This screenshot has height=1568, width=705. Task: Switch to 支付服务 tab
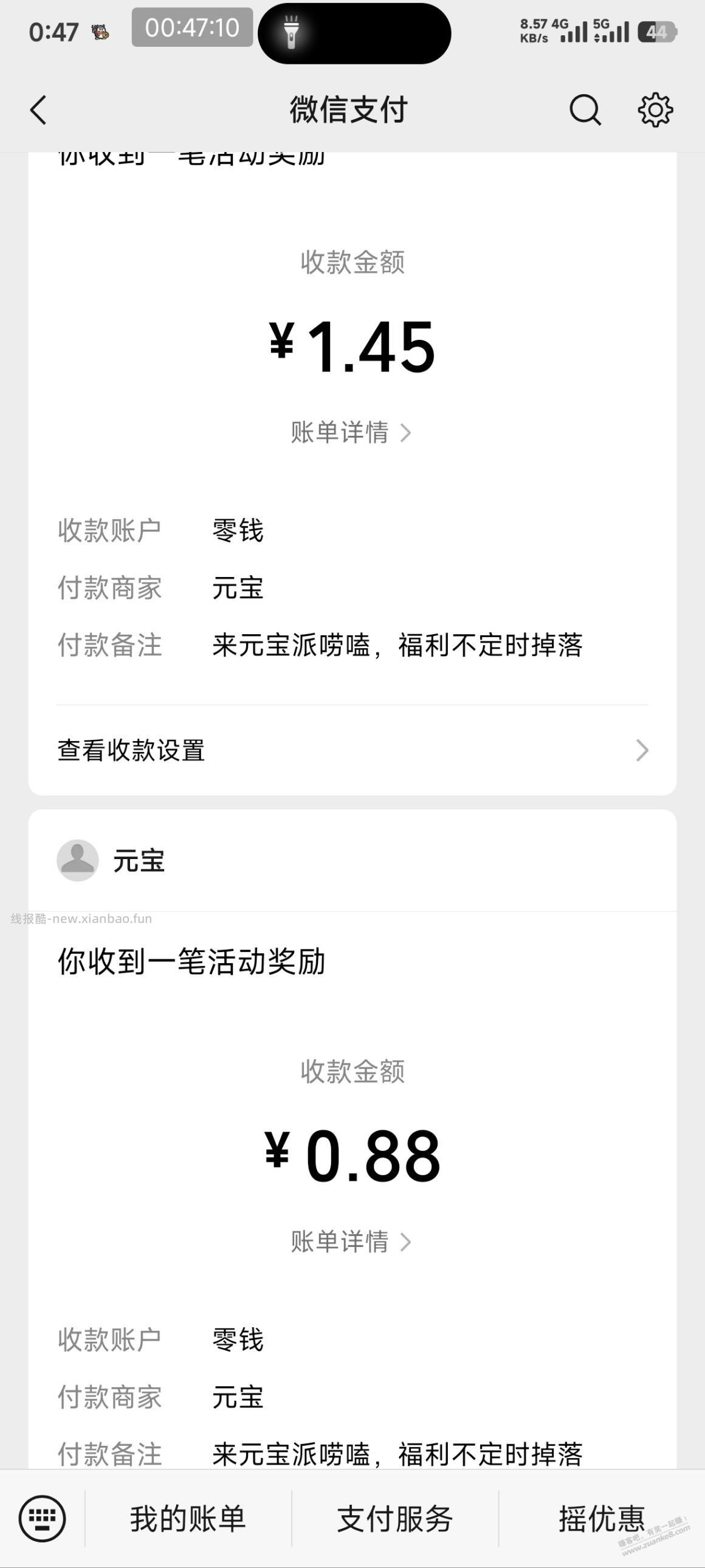coord(396,1518)
